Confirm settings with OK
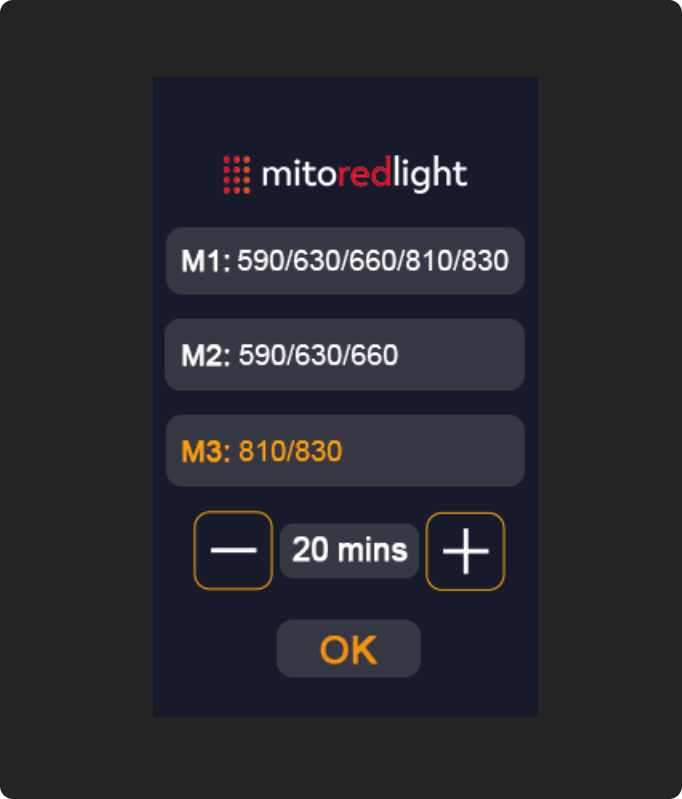The width and height of the screenshot is (682, 799). [348, 649]
